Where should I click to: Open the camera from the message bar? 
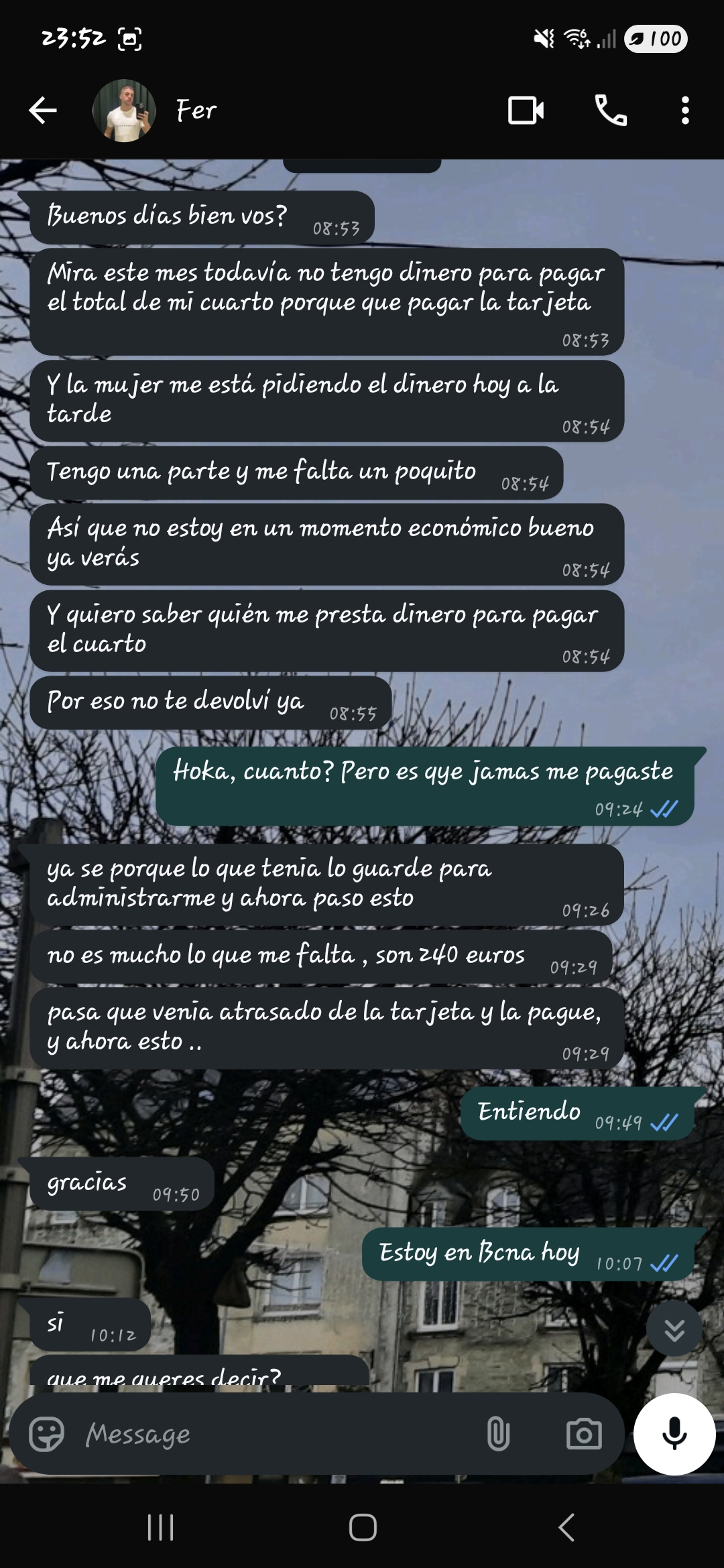coord(583,1434)
